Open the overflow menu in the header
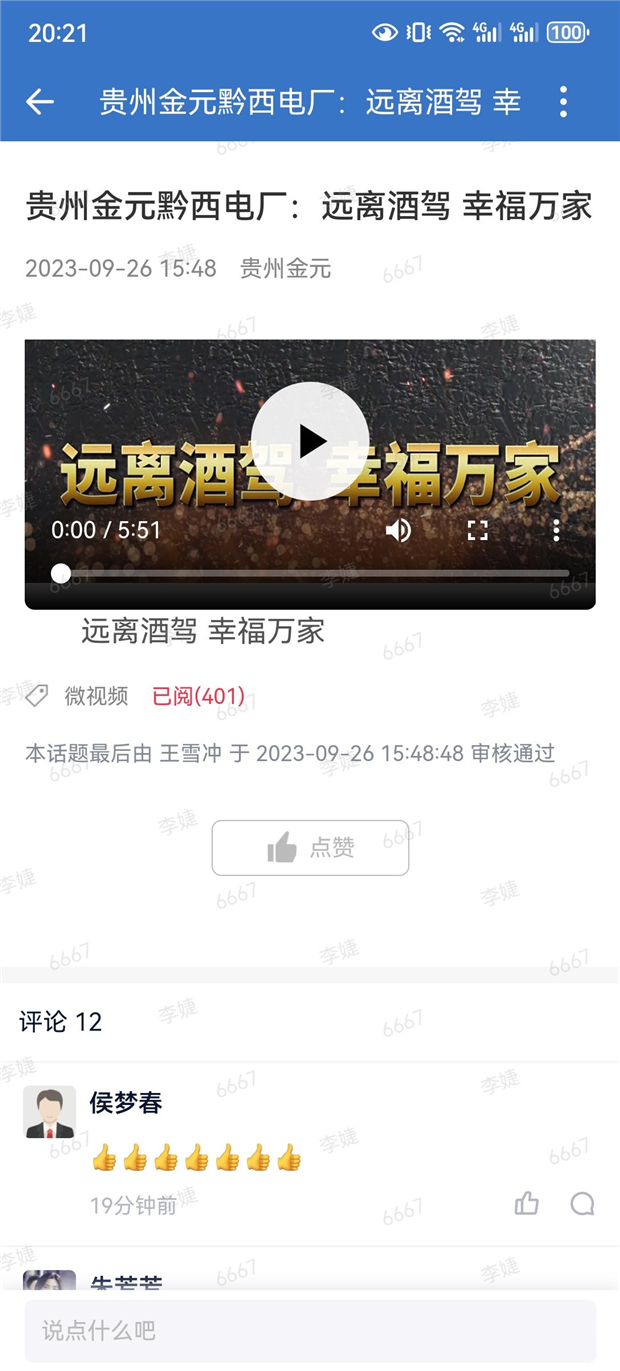The width and height of the screenshot is (620, 1371). pyautogui.click(x=563, y=101)
